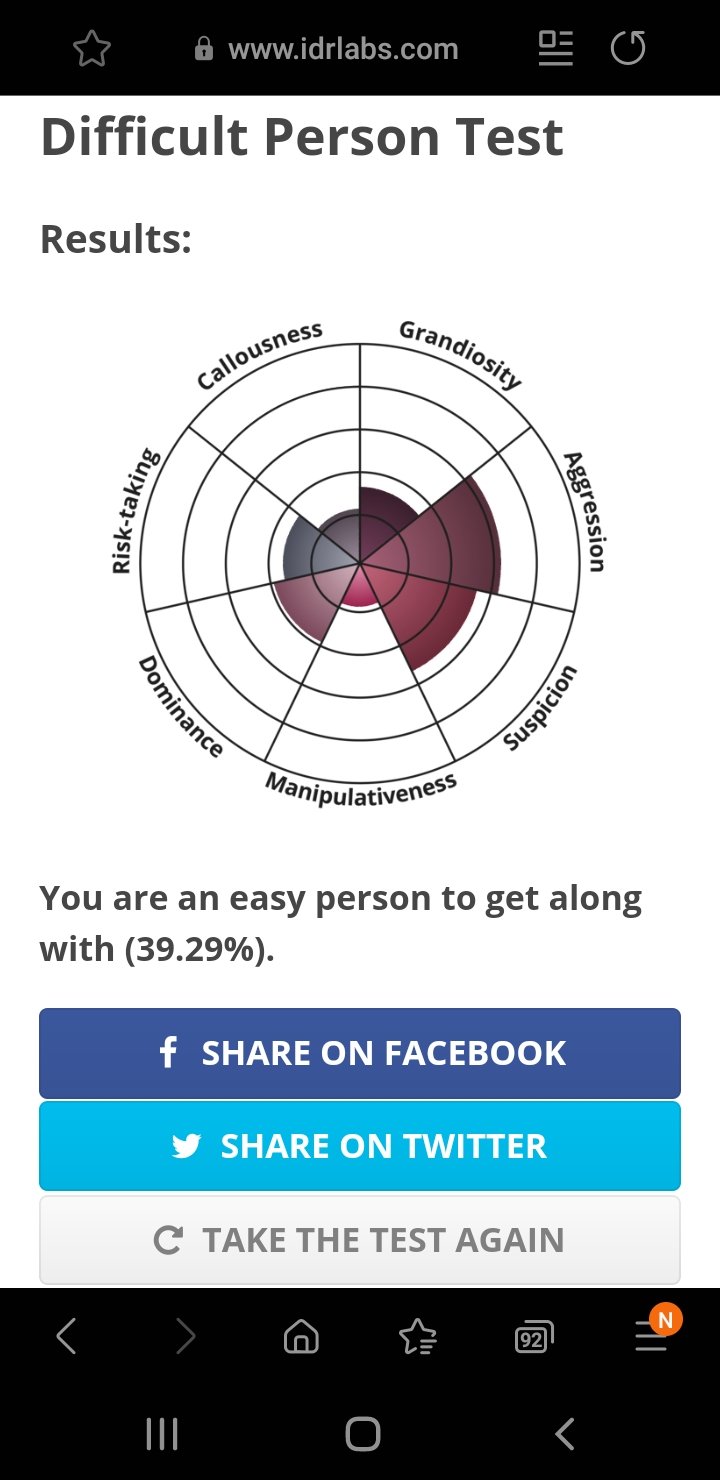Go to the phone's home screen
The height and width of the screenshot is (1480, 720).
pos(362,1434)
